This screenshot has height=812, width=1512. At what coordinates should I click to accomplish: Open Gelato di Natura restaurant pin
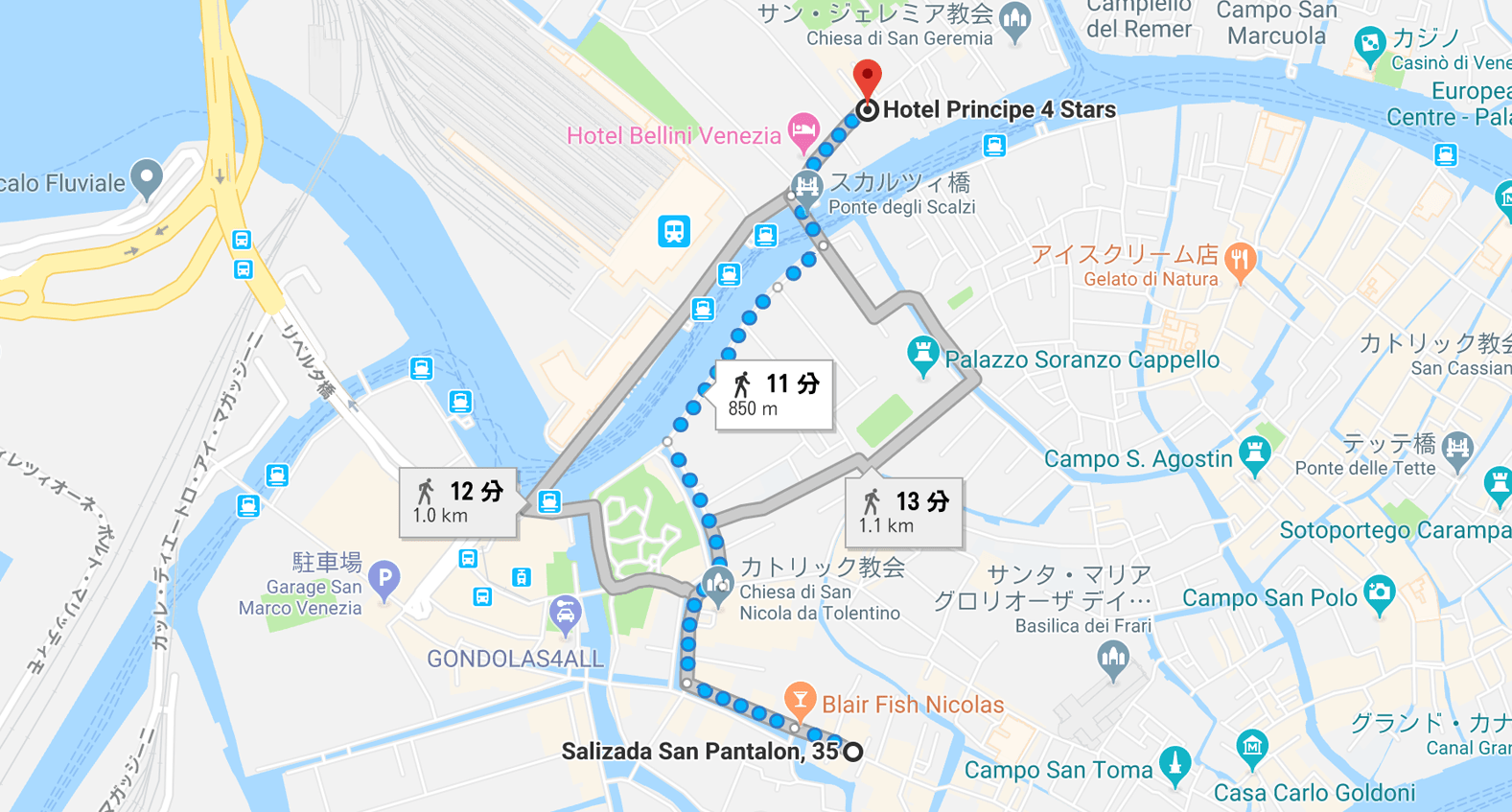pyautogui.click(x=1241, y=260)
